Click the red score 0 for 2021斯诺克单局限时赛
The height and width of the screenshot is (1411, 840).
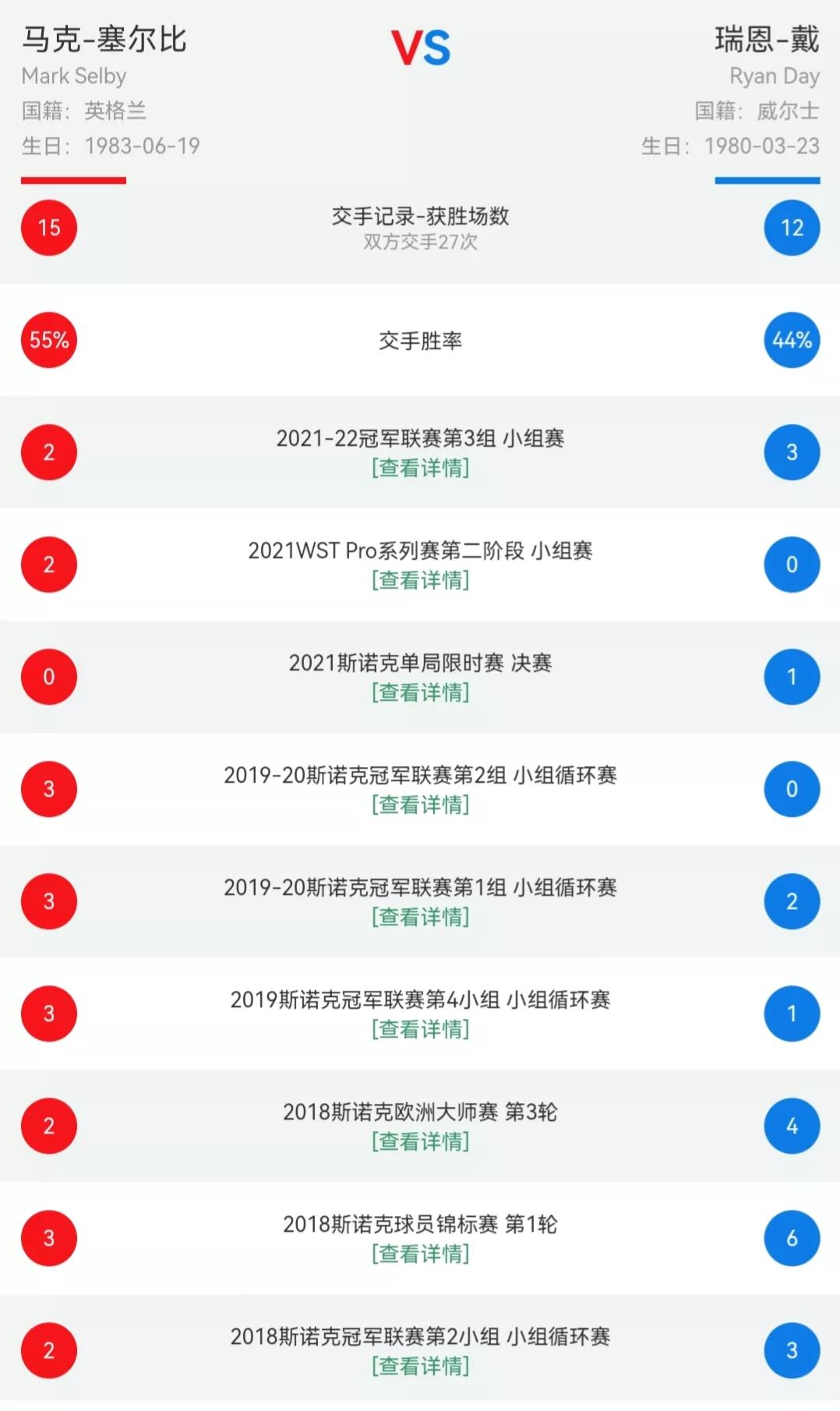tap(49, 676)
